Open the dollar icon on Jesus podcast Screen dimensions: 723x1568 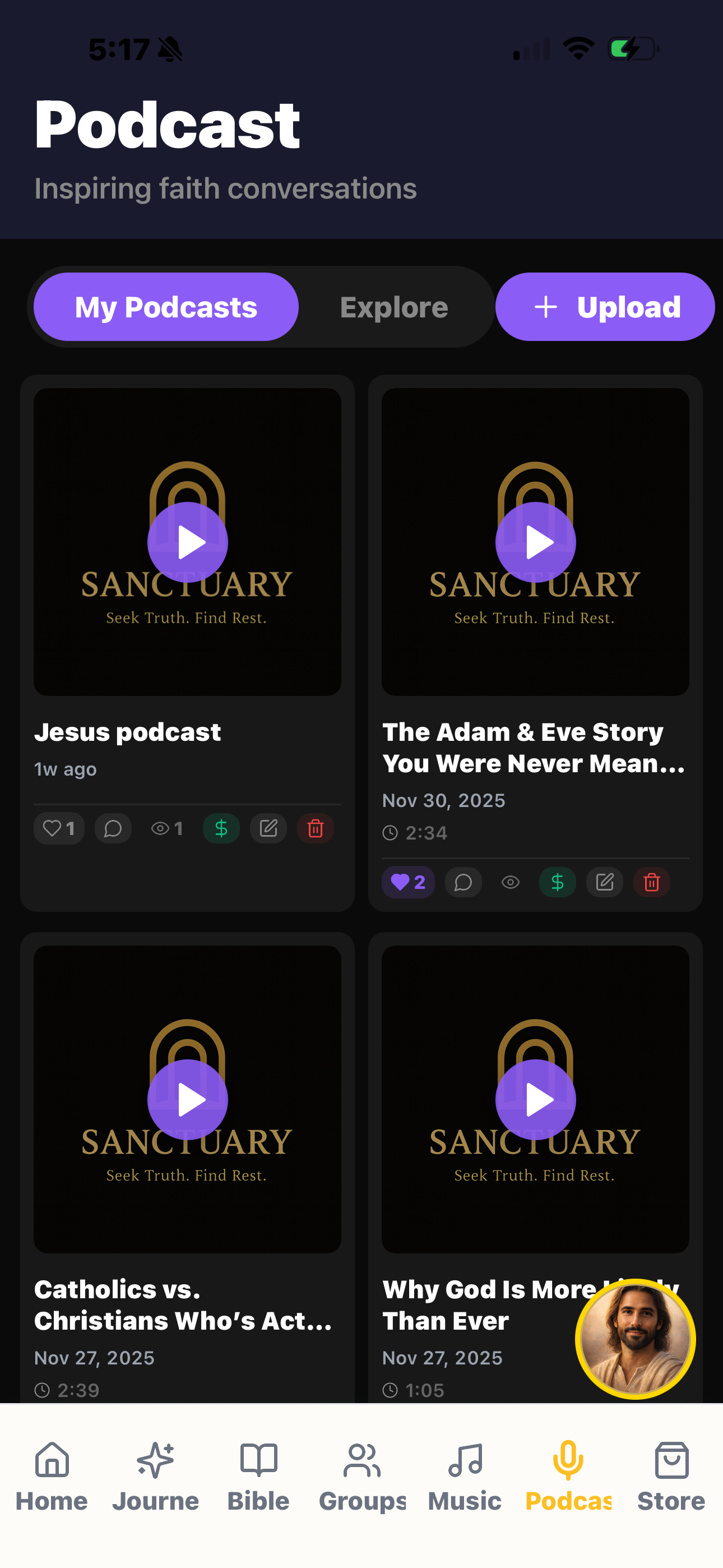pyautogui.click(x=221, y=828)
